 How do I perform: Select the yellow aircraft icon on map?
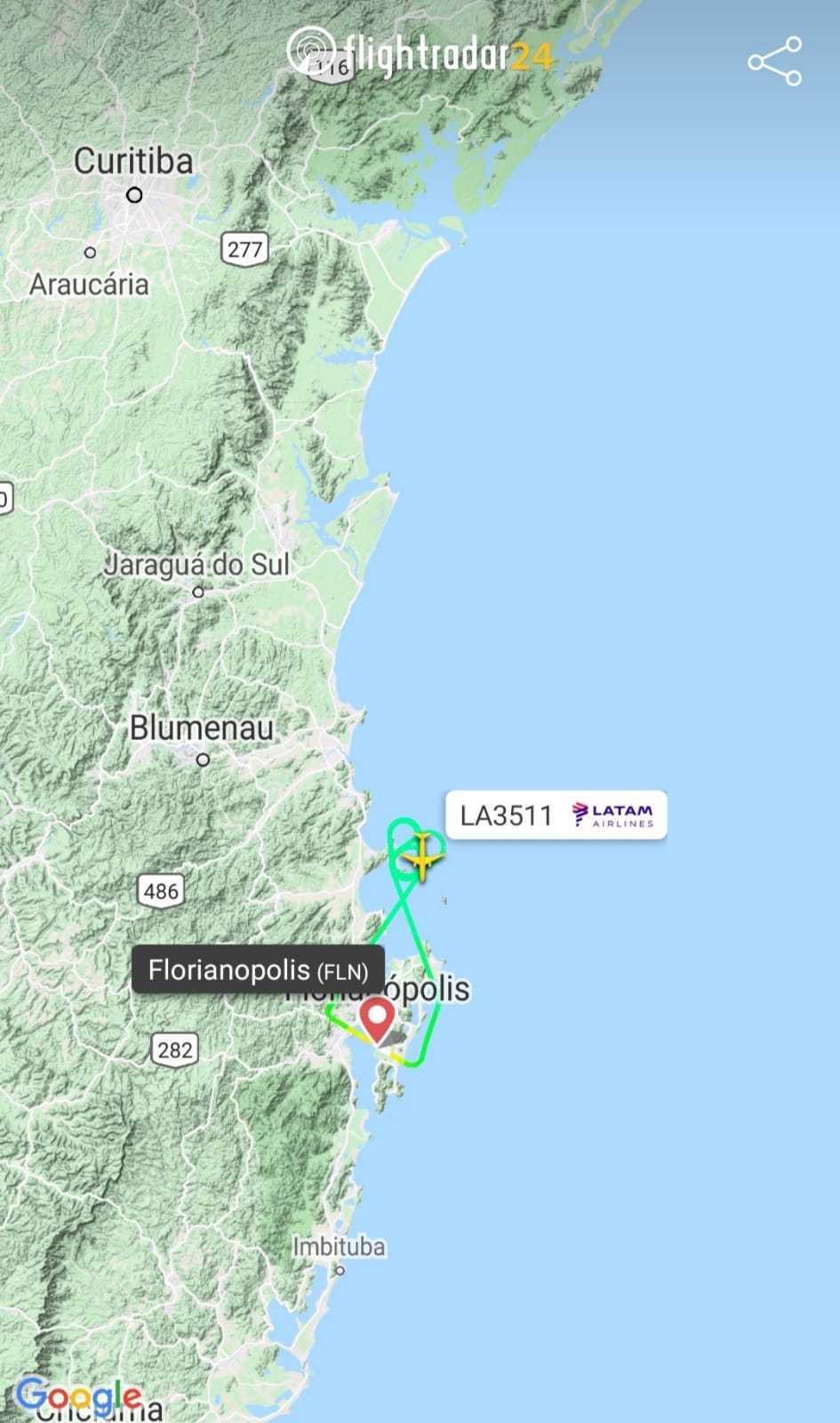tap(422, 860)
